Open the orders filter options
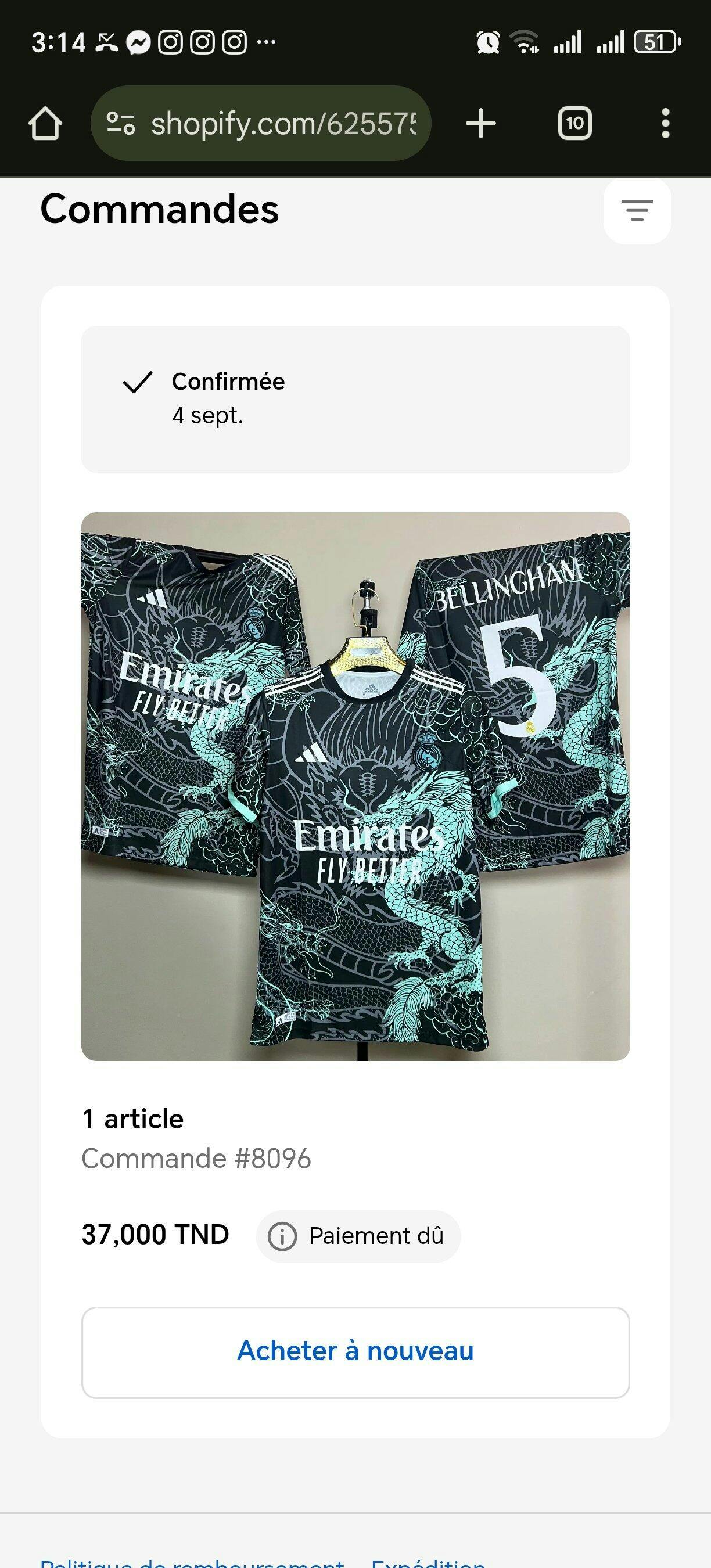 [637, 211]
